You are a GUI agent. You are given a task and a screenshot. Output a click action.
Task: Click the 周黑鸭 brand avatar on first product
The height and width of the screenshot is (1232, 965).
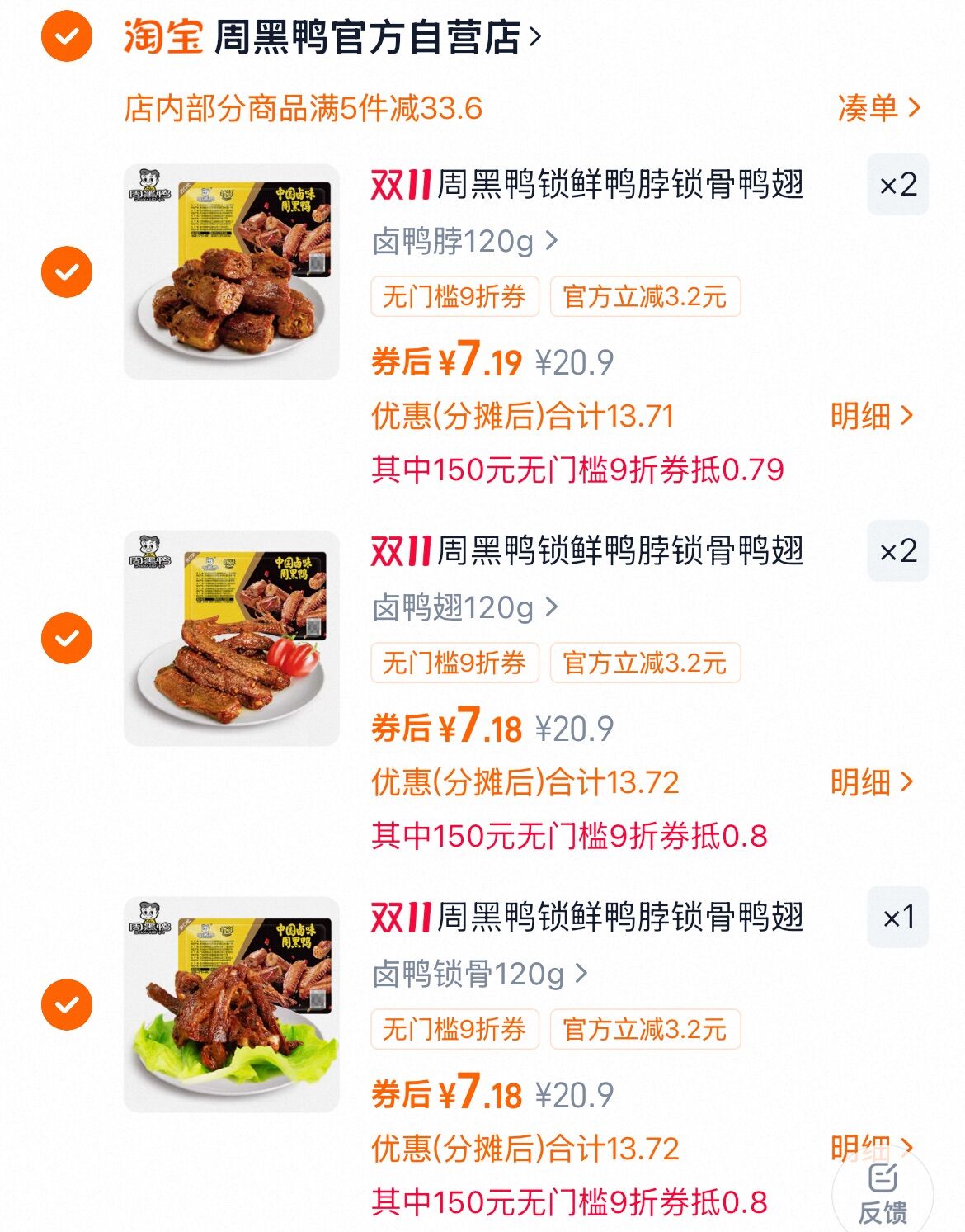pyautogui.click(x=151, y=182)
